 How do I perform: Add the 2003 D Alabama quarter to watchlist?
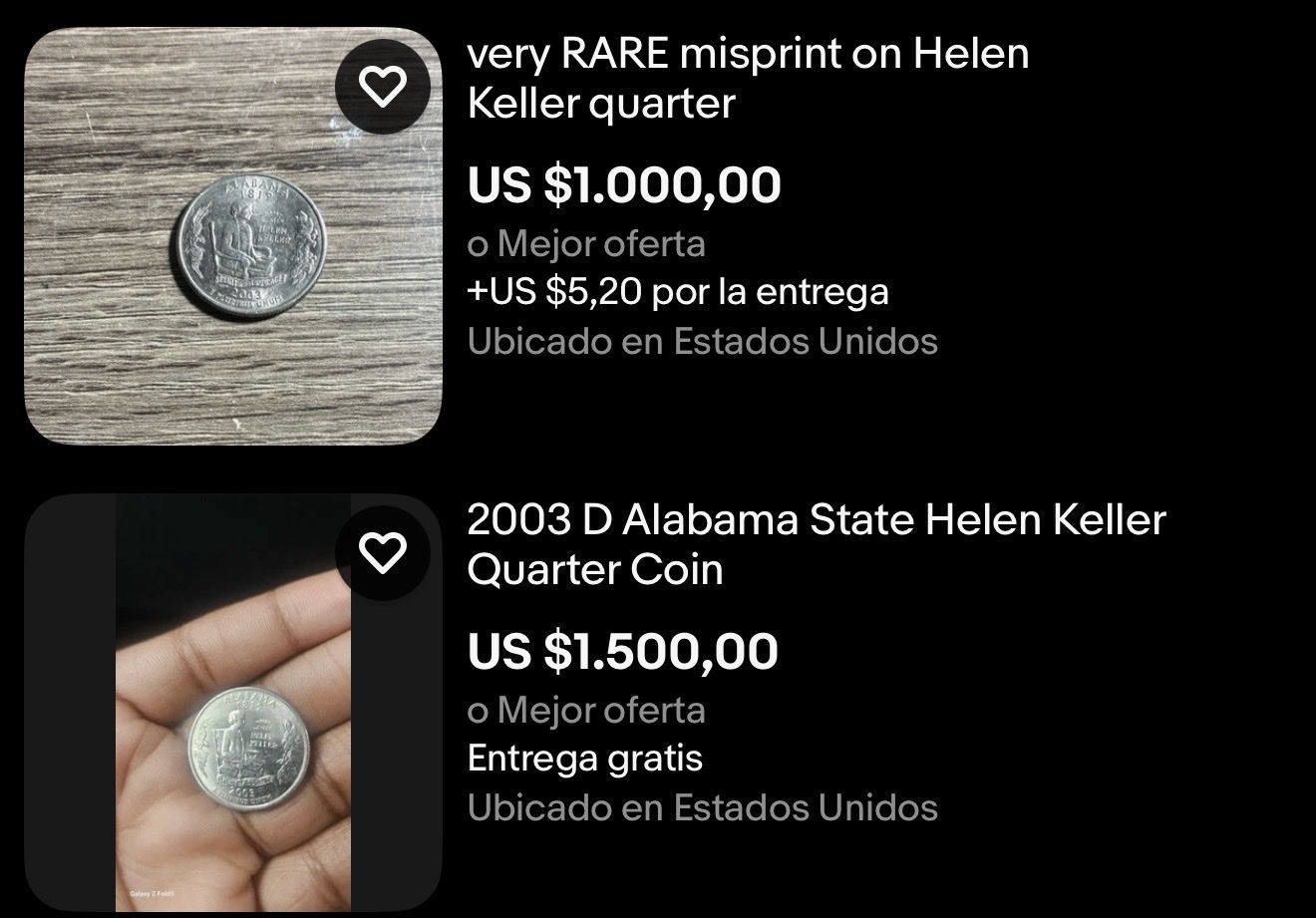point(383,553)
